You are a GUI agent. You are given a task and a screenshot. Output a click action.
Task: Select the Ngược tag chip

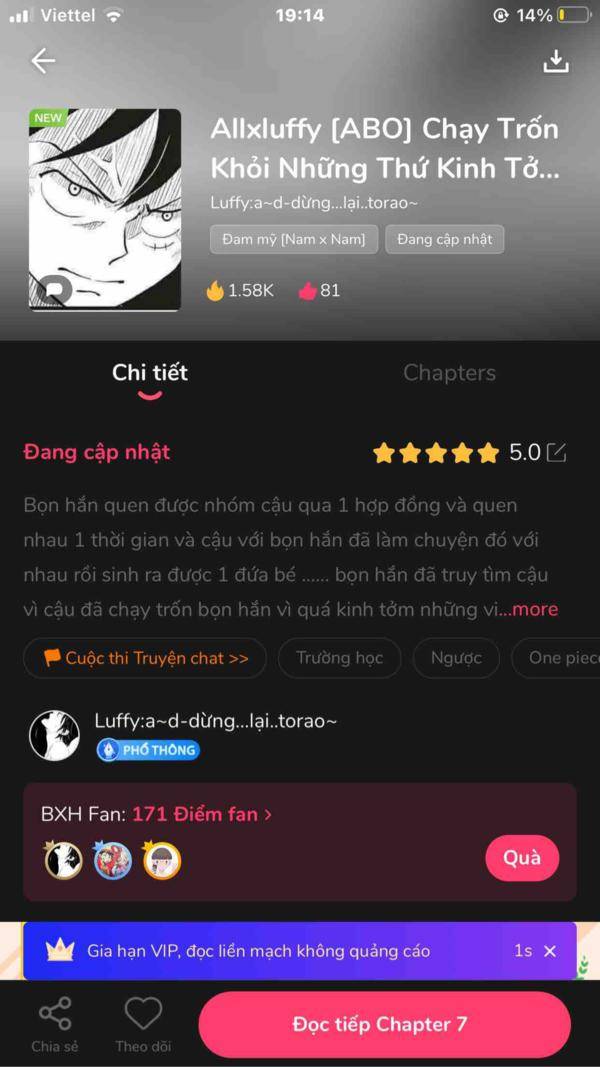tap(456, 658)
